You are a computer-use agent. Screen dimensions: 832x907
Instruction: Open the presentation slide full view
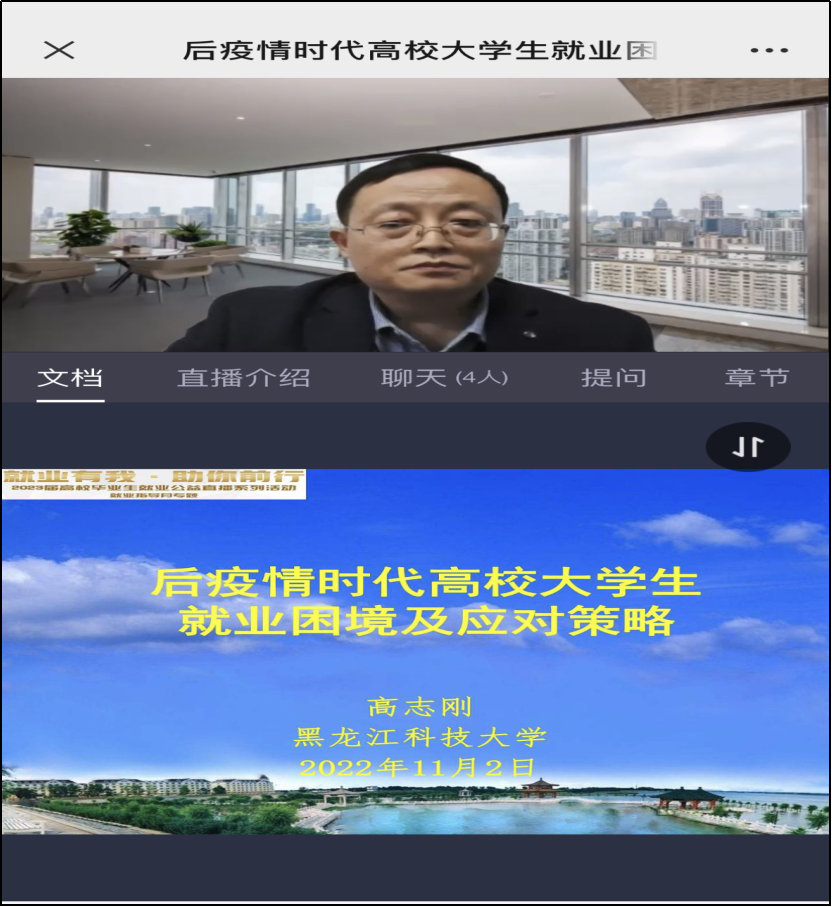415,650
